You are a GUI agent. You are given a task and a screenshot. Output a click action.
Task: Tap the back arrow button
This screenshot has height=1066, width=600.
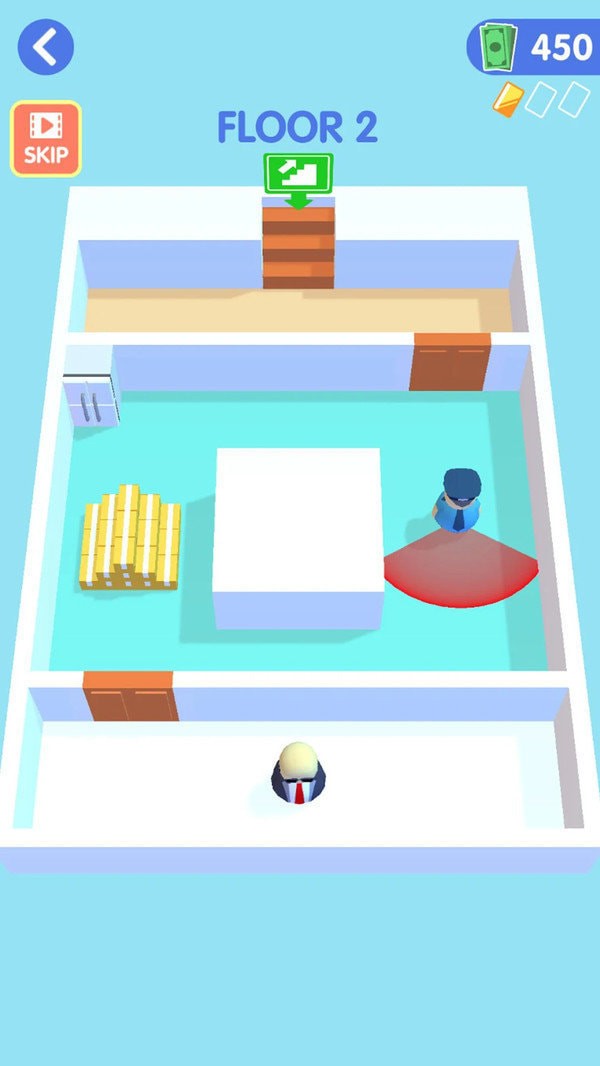pos(45,46)
